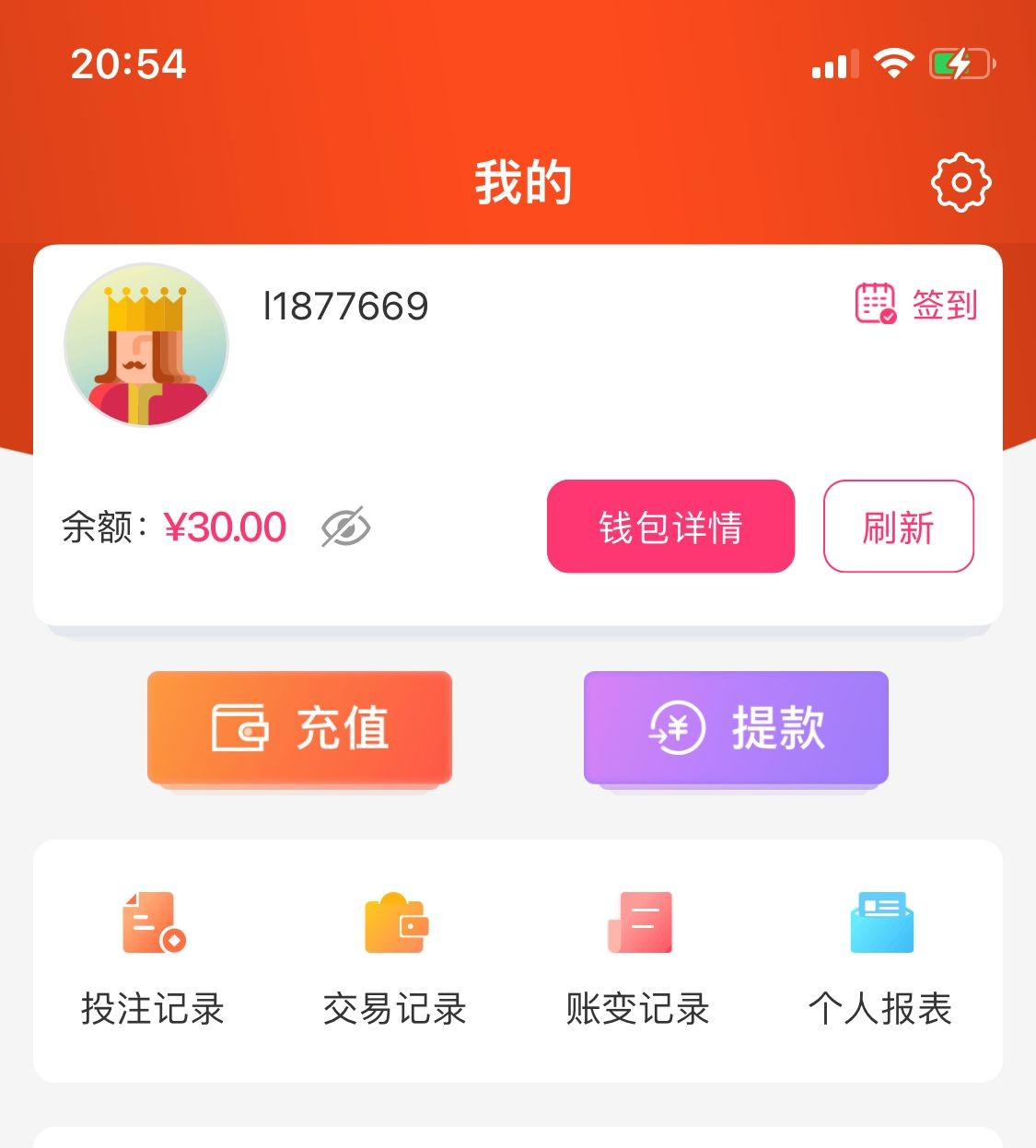Tap the 提款 withdraw button
Screen dimensions: 1036x1148
pos(736,727)
